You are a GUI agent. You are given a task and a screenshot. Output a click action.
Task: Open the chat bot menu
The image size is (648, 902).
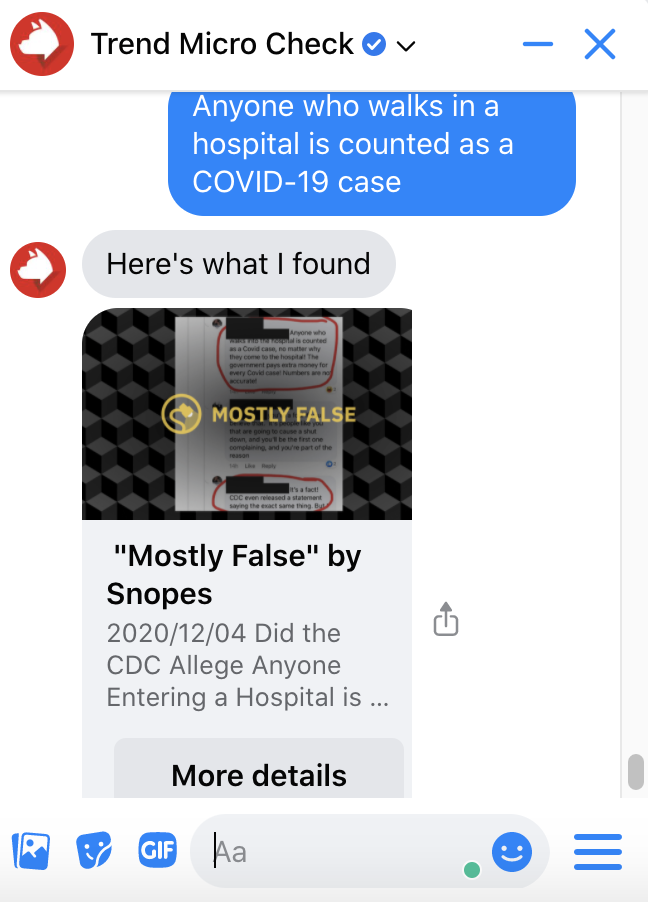click(598, 852)
